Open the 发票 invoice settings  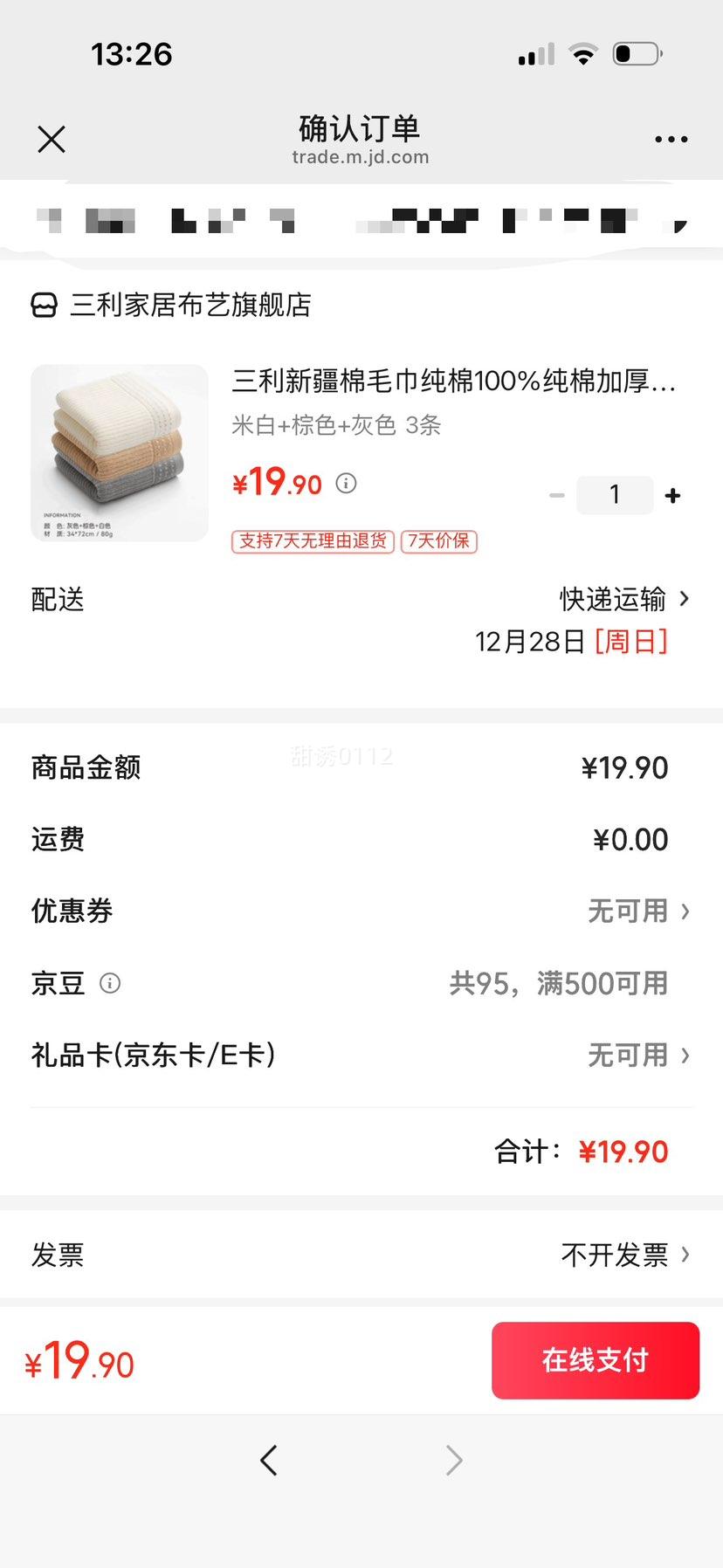(x=624, y=1255)
